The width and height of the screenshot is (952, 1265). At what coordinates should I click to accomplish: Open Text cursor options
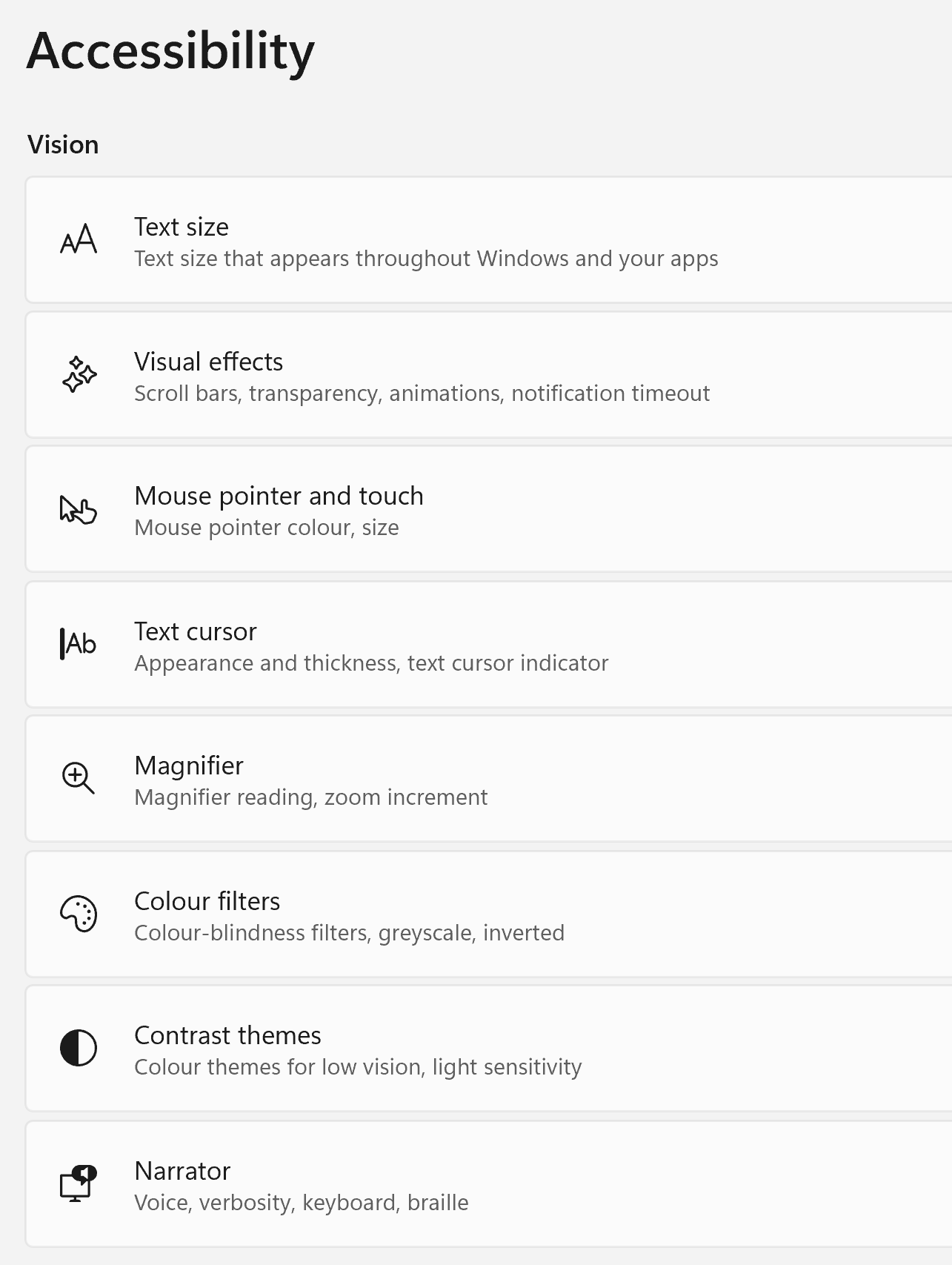[370, 645]
